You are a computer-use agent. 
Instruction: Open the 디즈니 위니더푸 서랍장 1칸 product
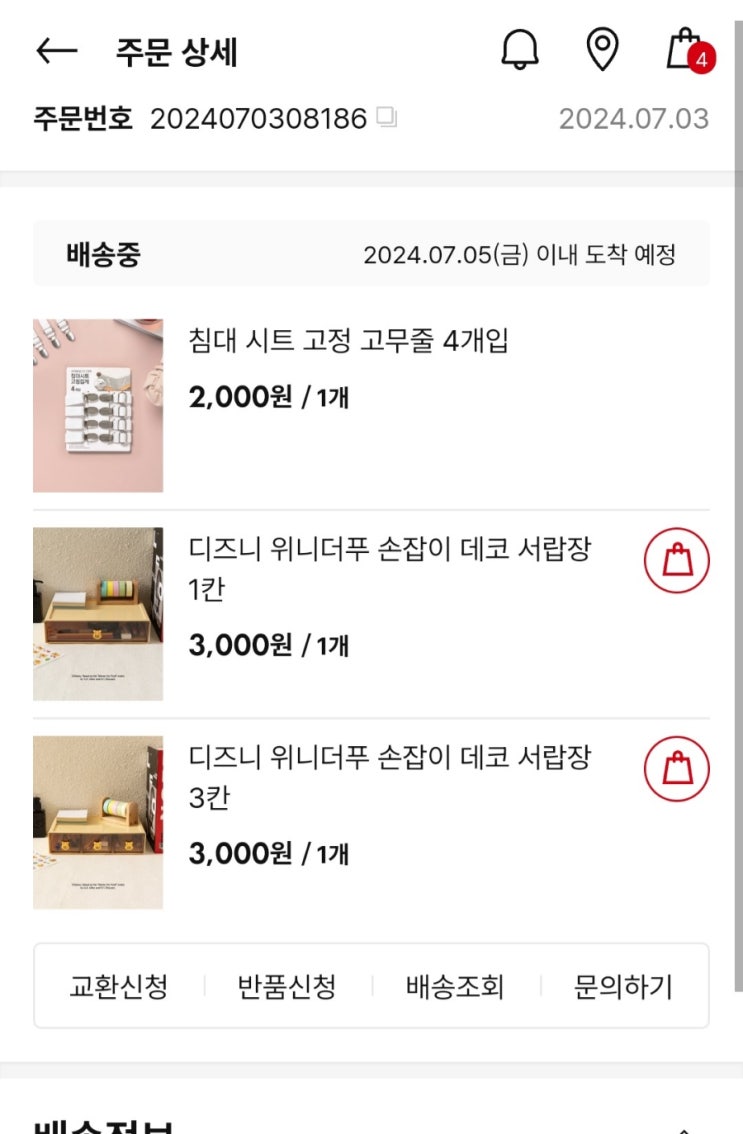[x=390, y=568]
